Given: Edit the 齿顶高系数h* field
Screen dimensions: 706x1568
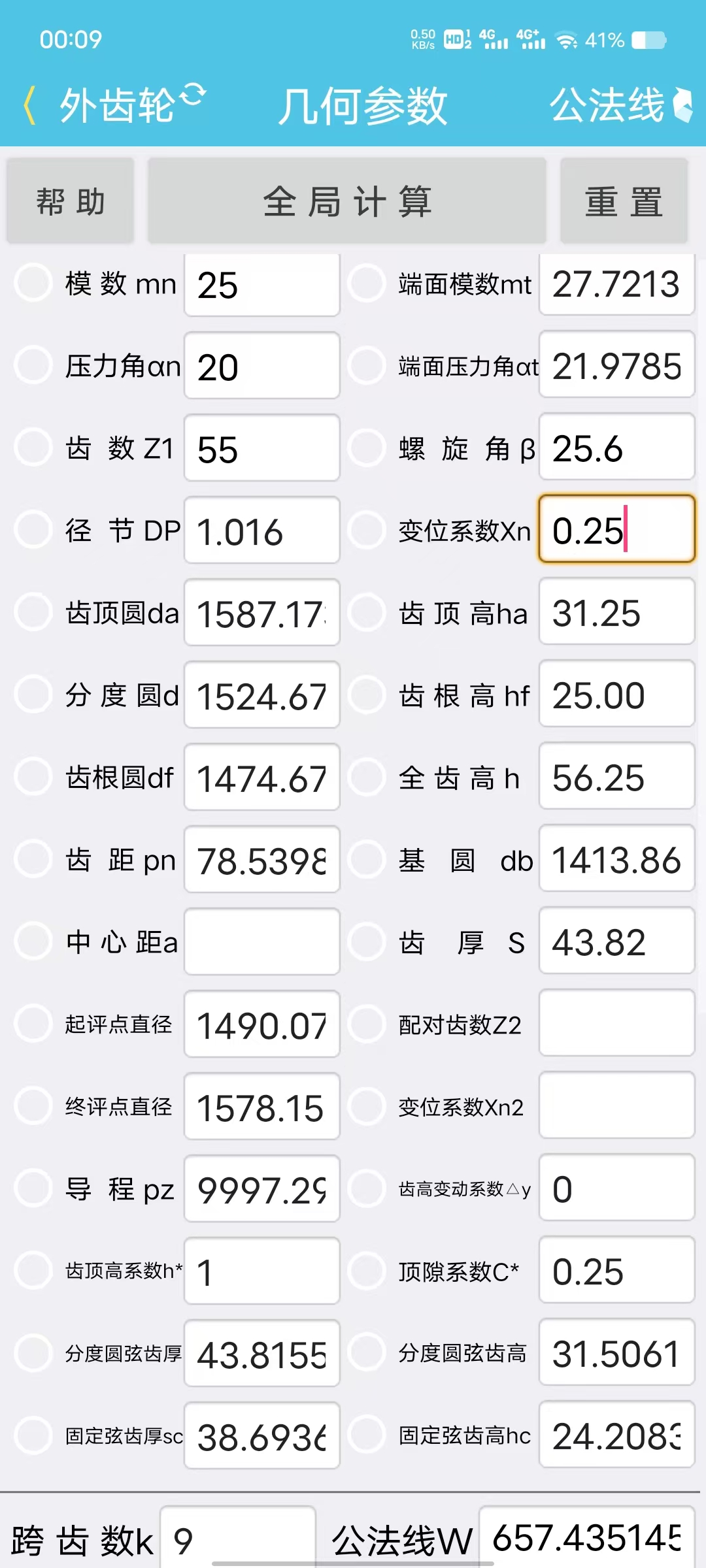Looking at the screenshot, I should pyautogui.click(x=262, y=1271).
